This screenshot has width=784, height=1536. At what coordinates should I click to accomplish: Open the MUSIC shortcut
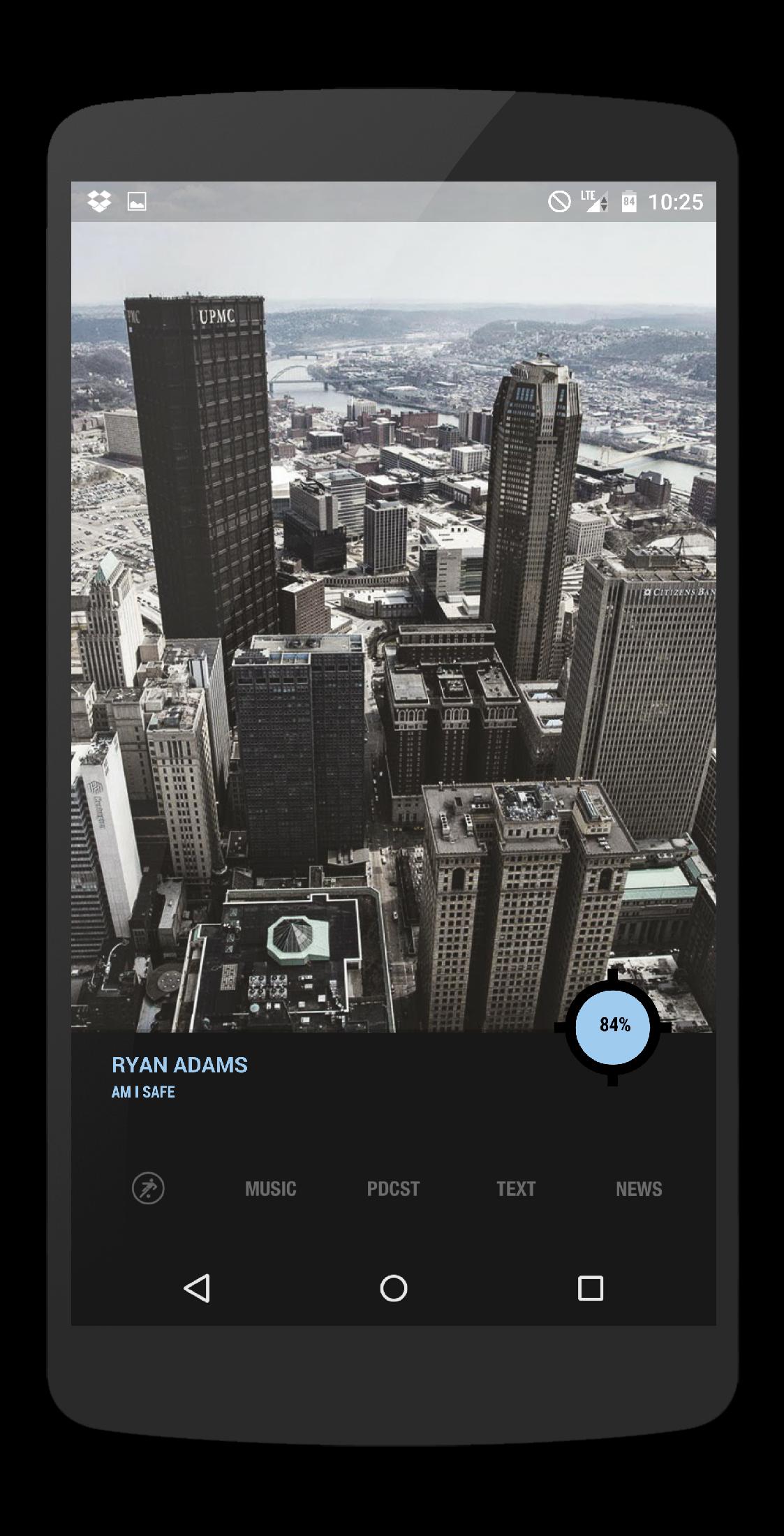coord(270,1189)
